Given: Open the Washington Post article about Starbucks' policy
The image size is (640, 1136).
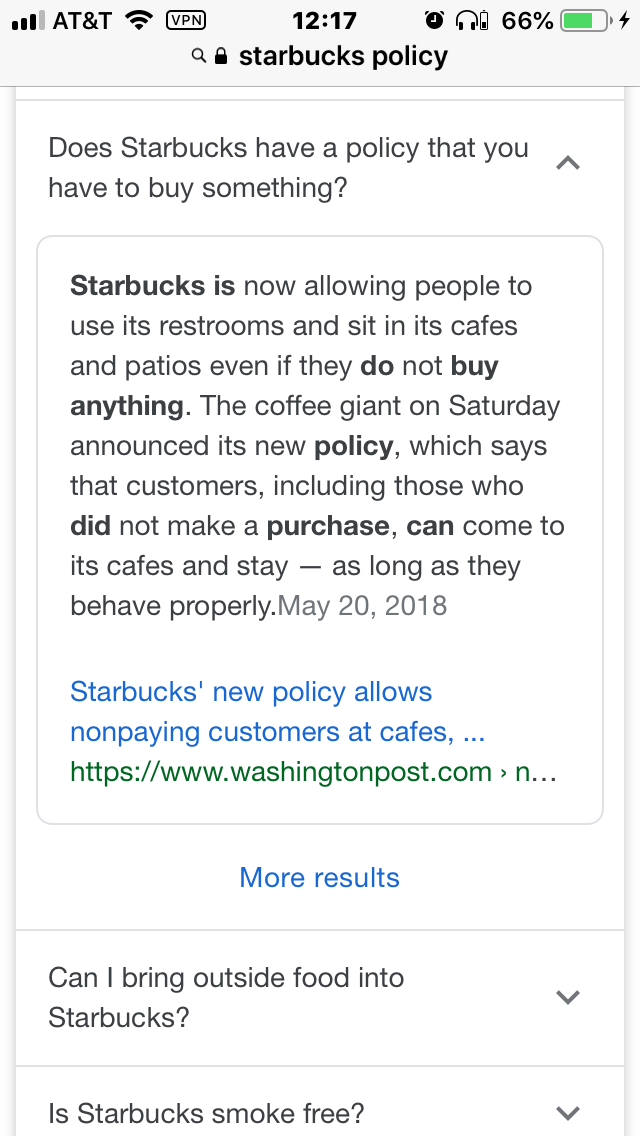Looking at the screenshot, I should pos(278,711).
